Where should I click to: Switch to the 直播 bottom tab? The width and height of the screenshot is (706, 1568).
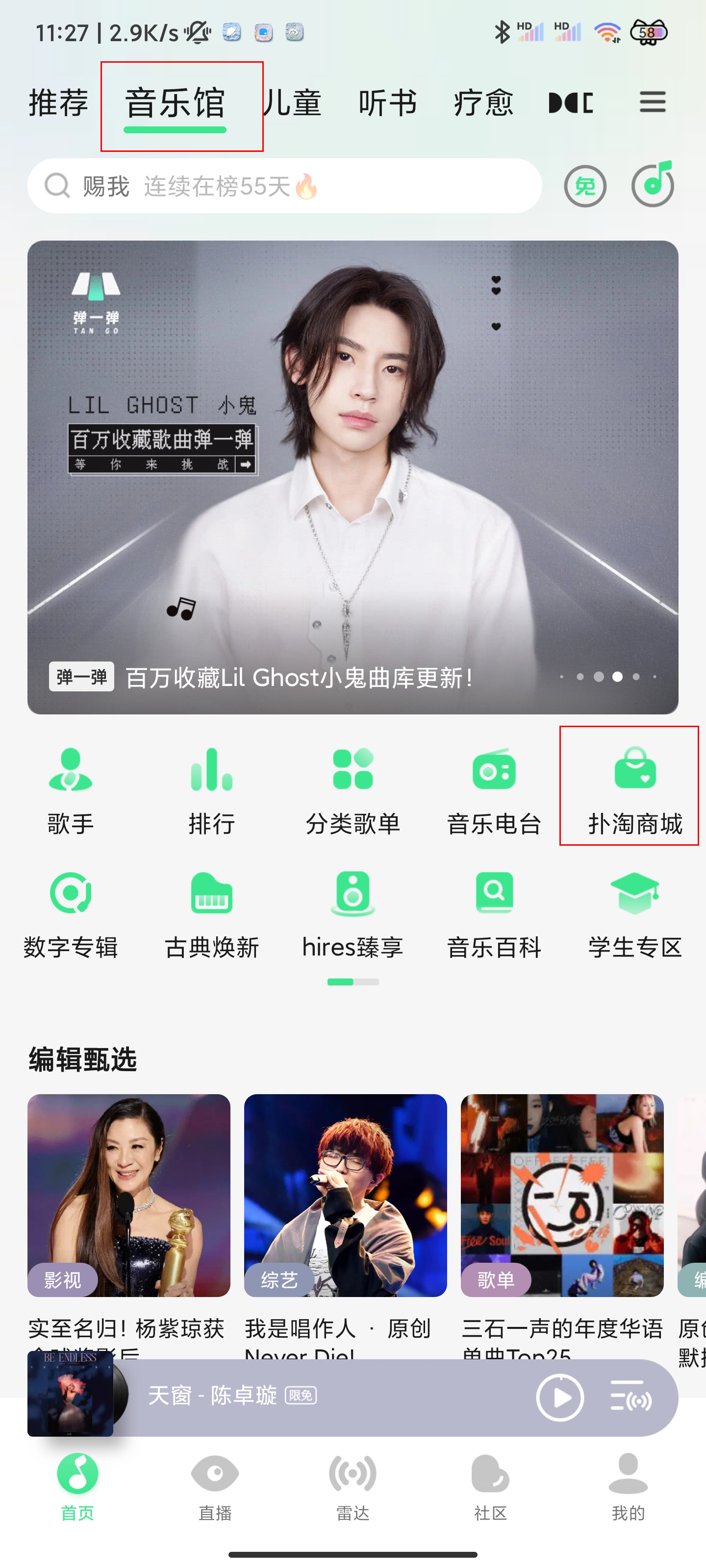(215, 1485)
